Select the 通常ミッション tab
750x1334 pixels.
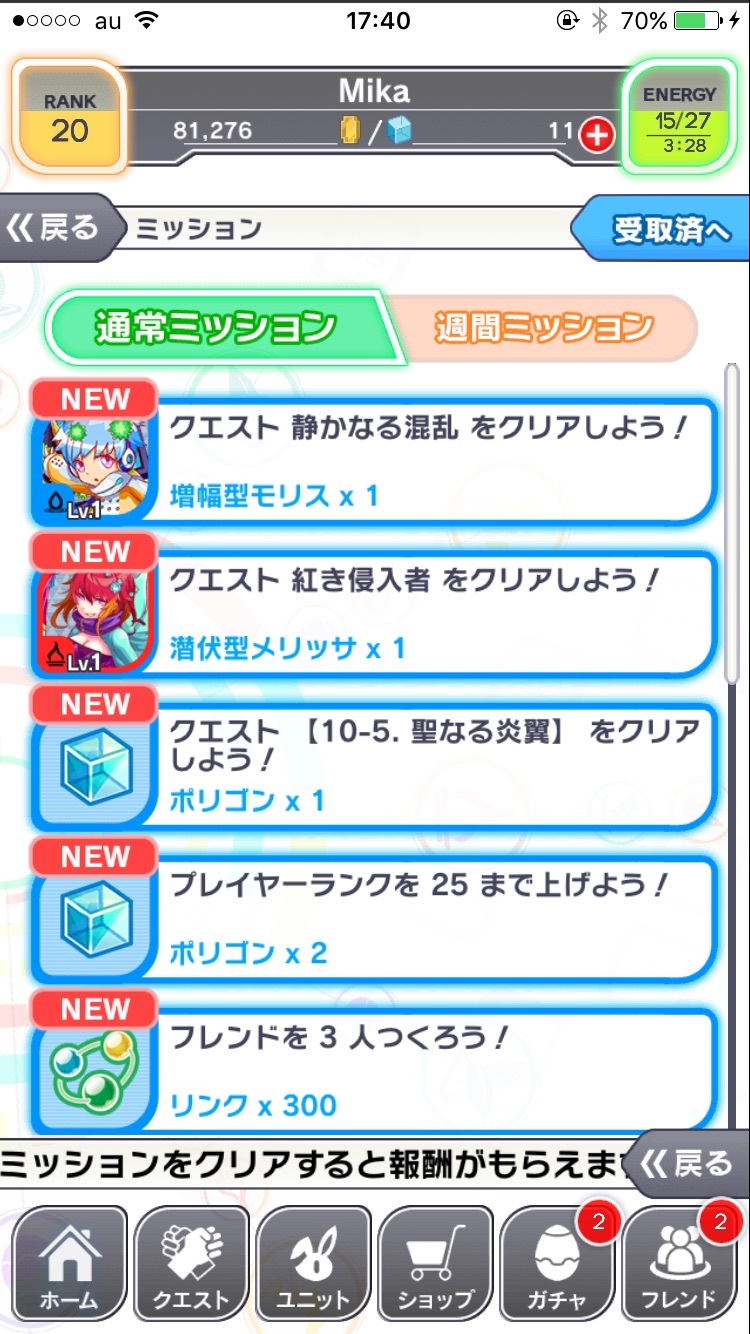pos(216,327)
